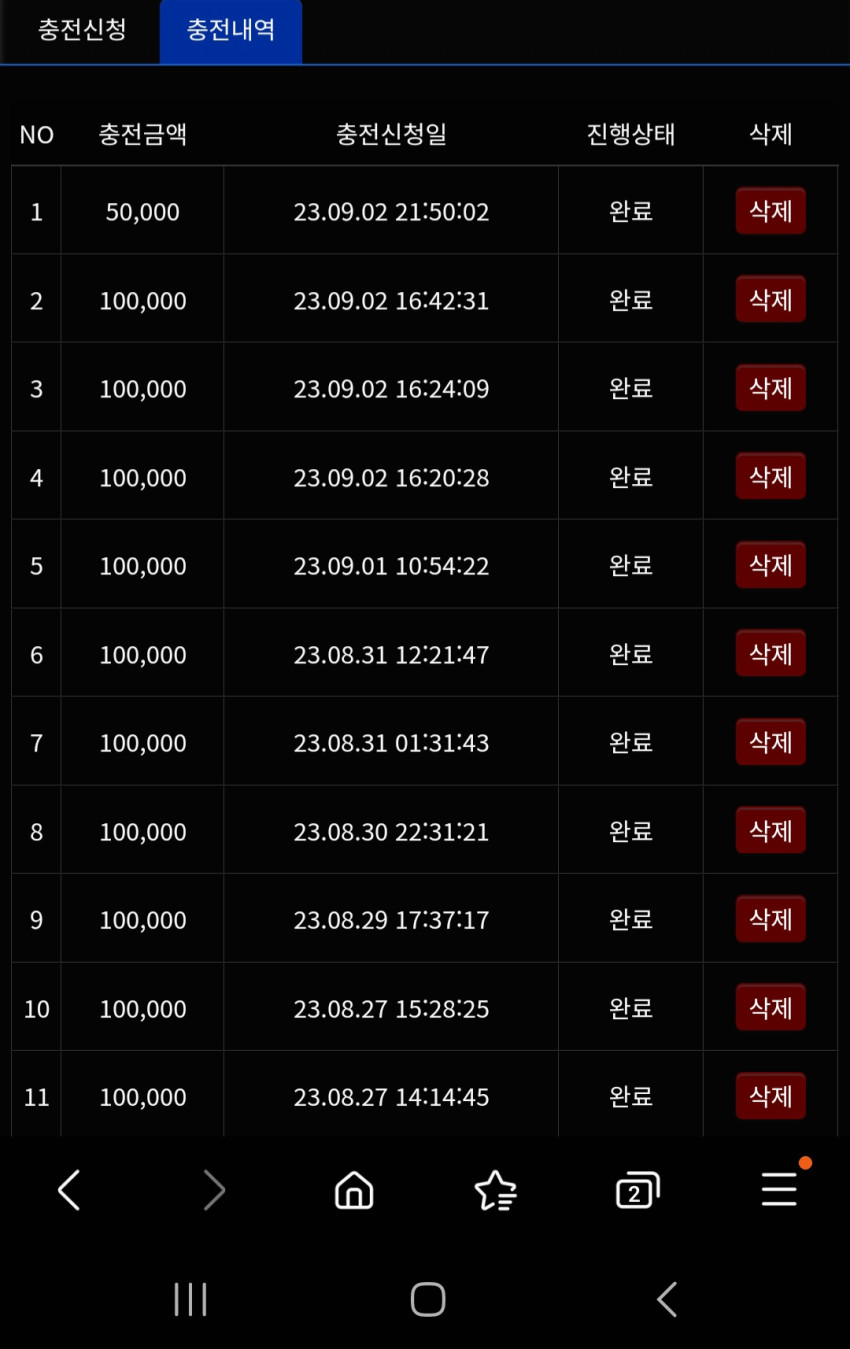850x1349 pixels.
Task: Remove the 23.09.02 16:24:09 entry
Action: tap(770, 388)
